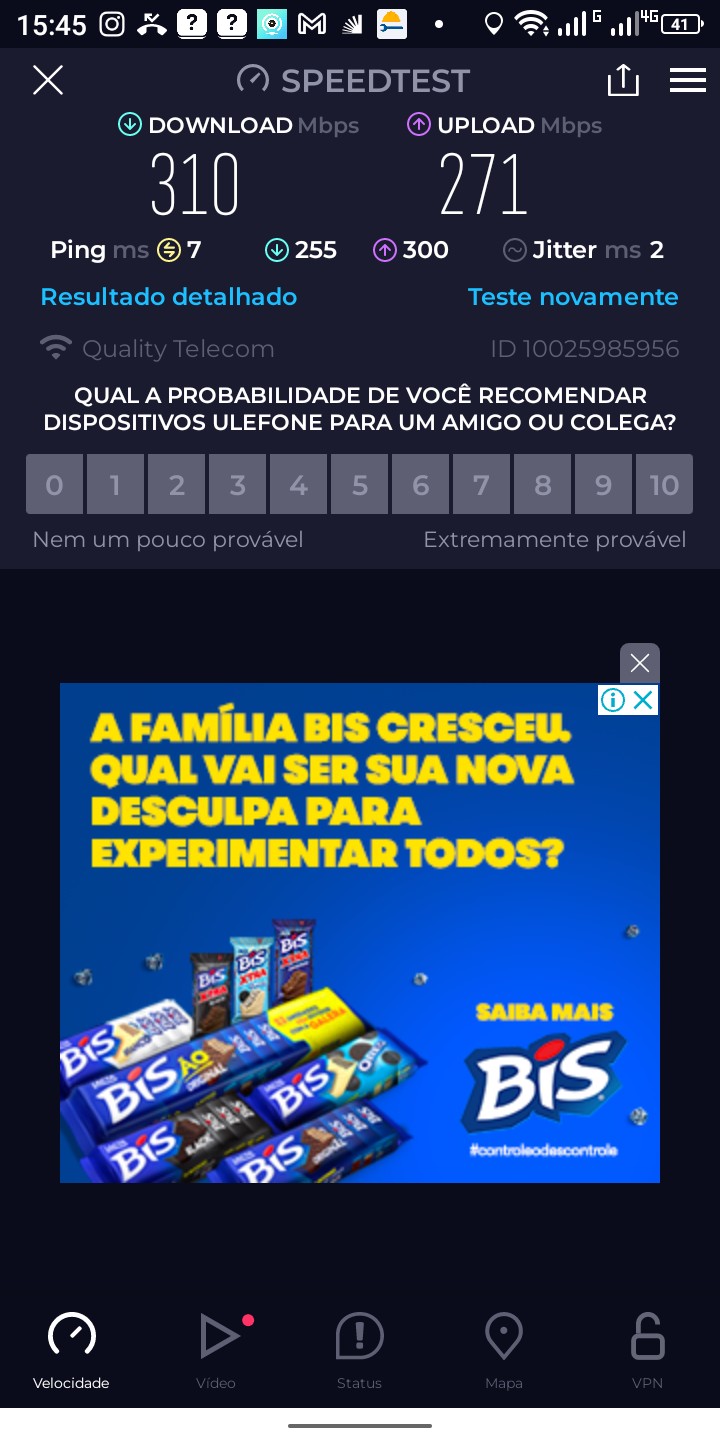Viewport: 720px width, 1440px height.
Task: Dismiss the Bis advertisement with the gray X
Action: 640,662
